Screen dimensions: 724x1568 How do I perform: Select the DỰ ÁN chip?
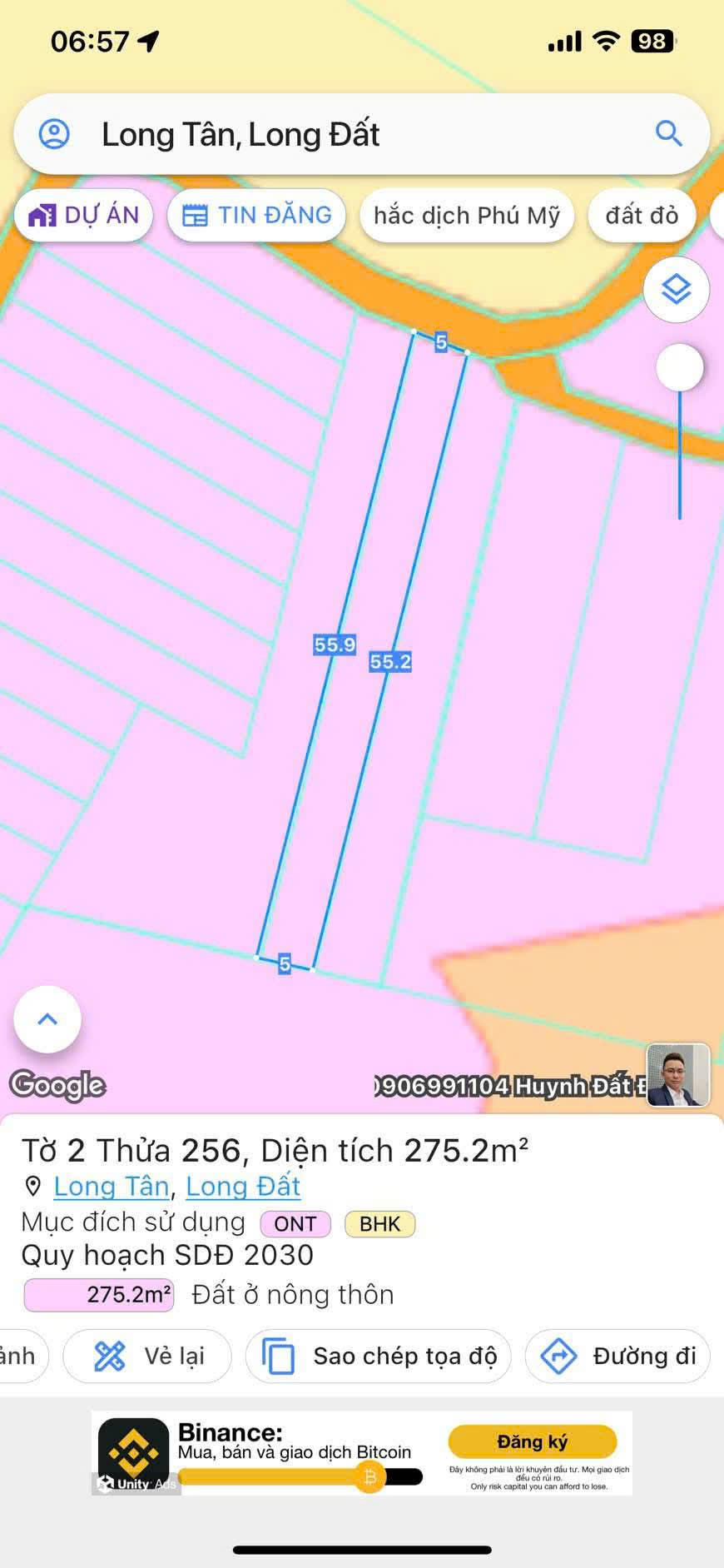pos(83,215)
